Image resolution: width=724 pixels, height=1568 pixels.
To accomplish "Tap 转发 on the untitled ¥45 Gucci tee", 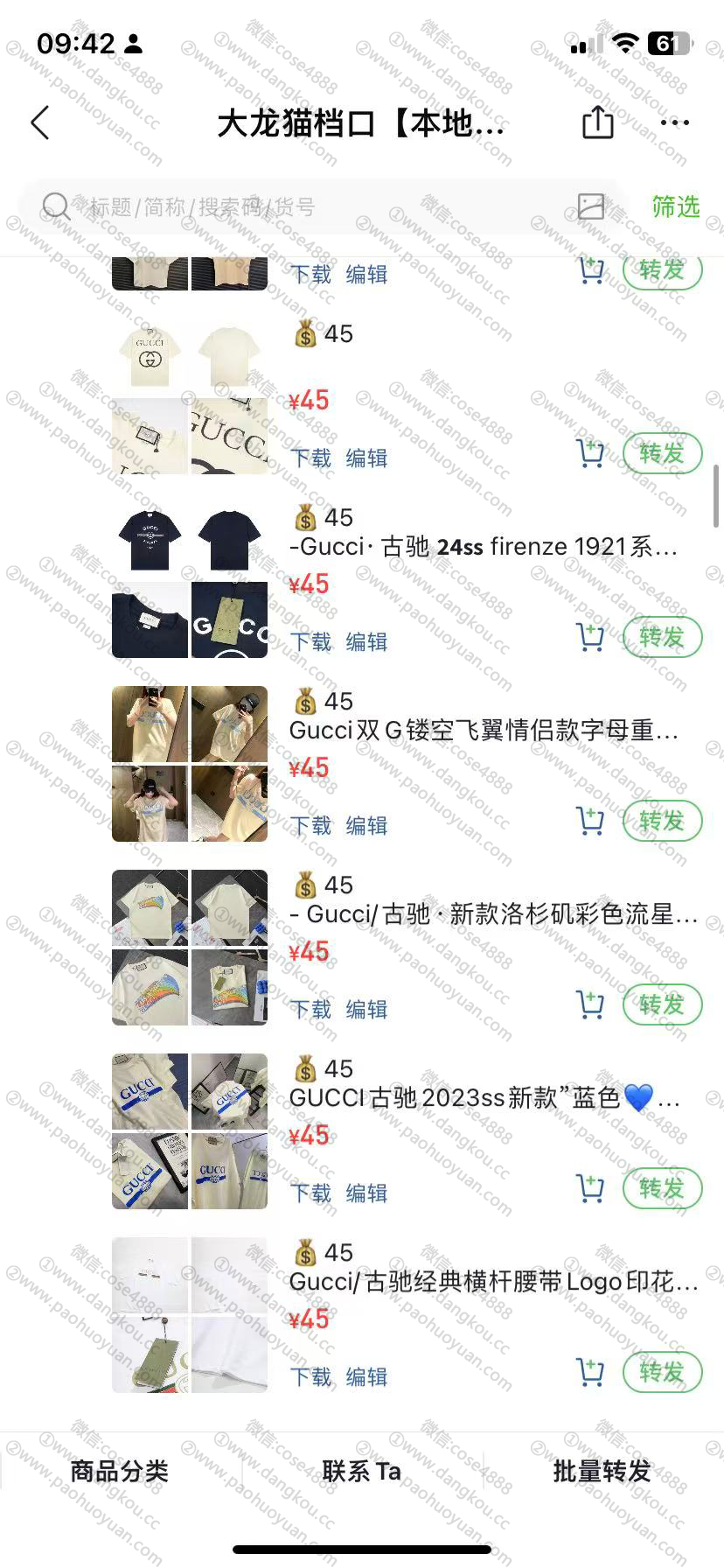I will click(662, 453).
